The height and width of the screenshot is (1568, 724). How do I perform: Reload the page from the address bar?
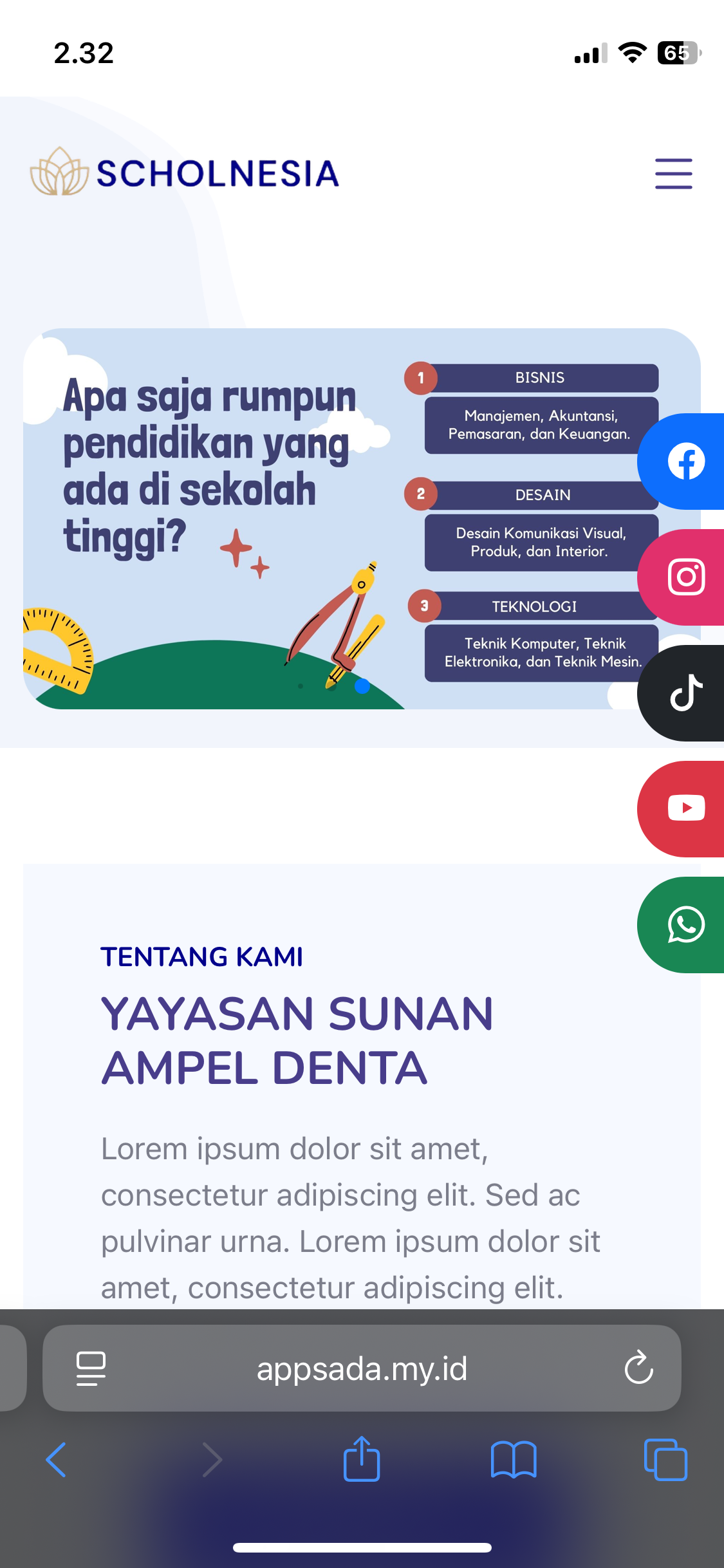(638, 1368)
